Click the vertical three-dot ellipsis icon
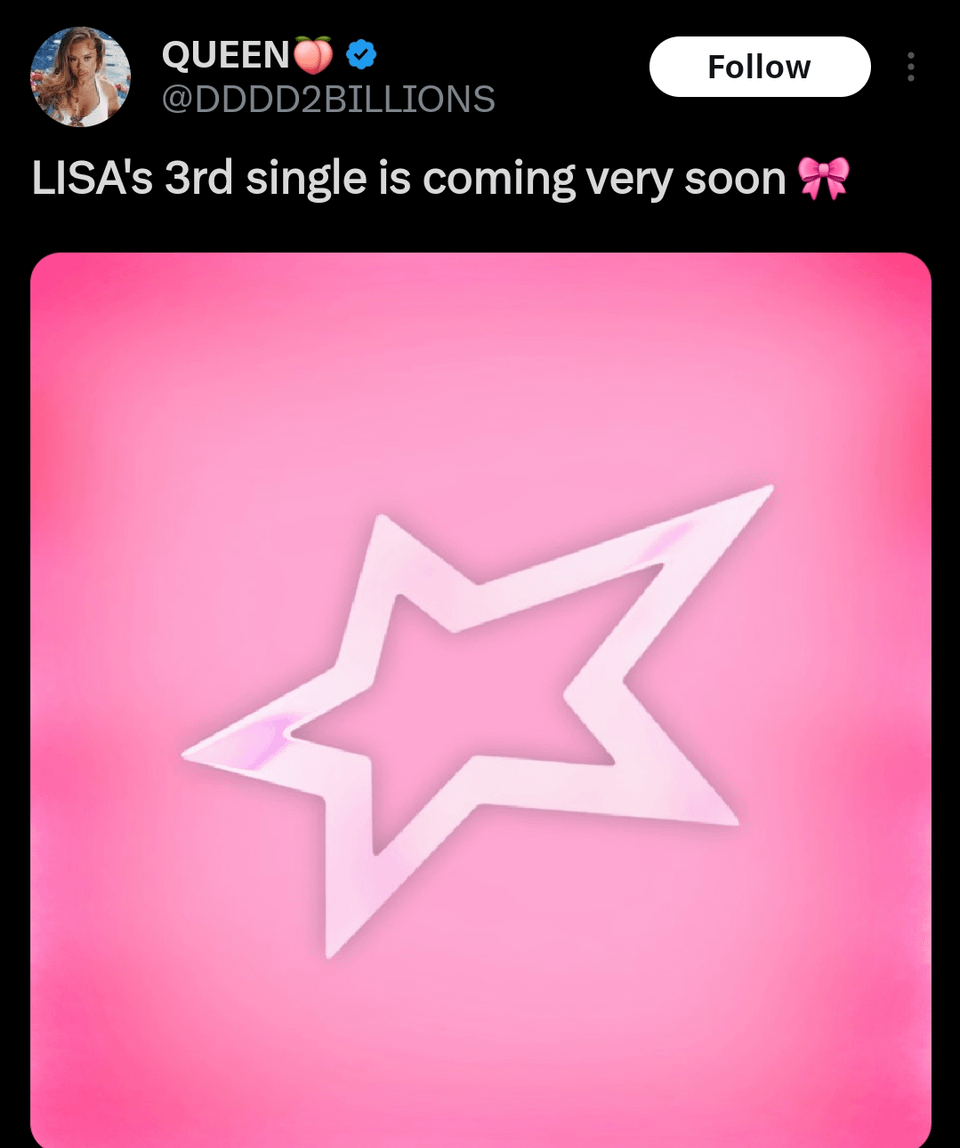 911,66
